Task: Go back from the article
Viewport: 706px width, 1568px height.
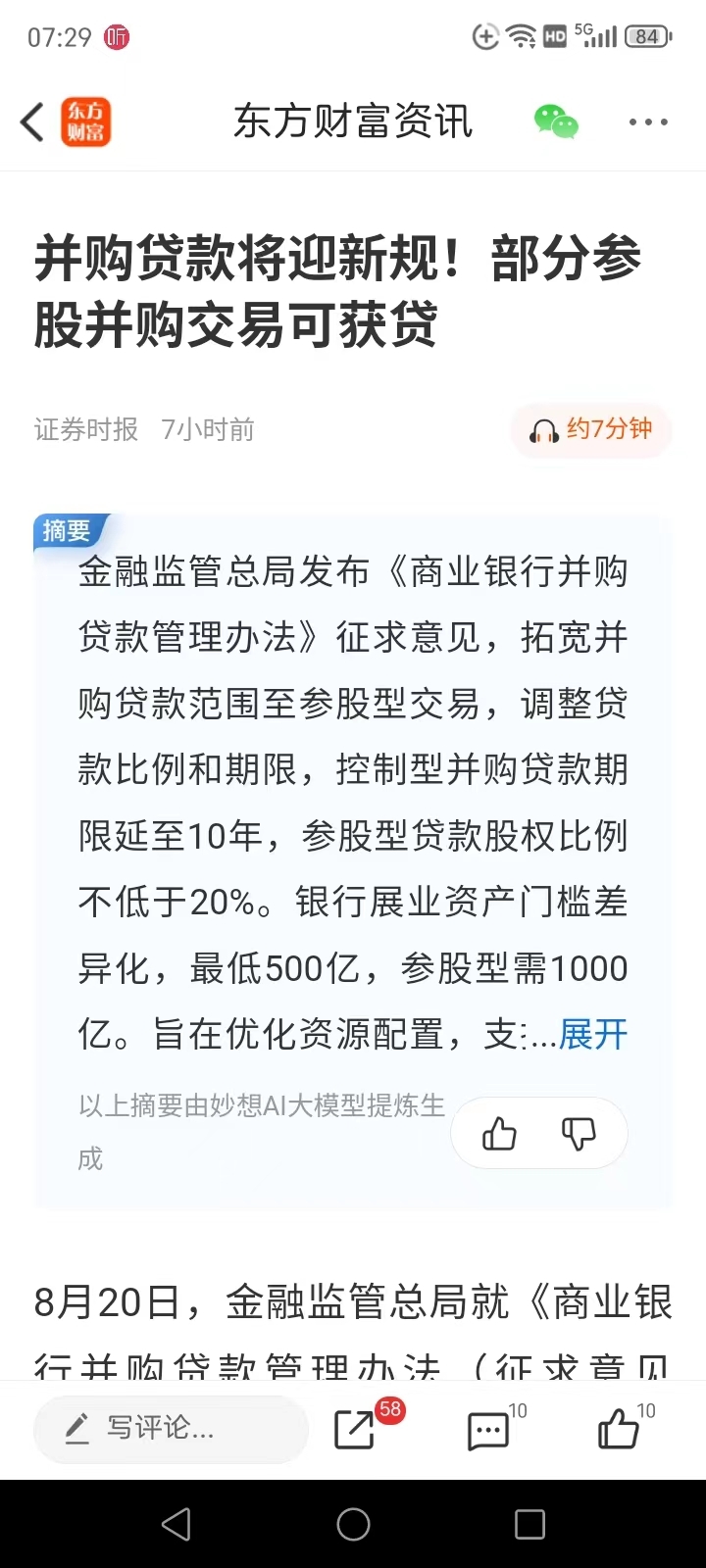Action: 32,122
